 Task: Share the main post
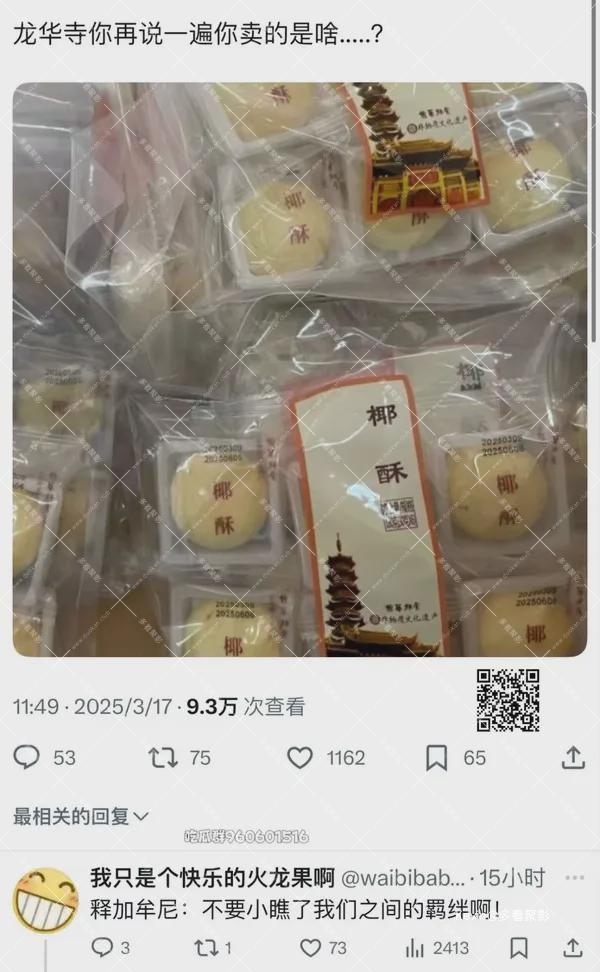(573, 758)
